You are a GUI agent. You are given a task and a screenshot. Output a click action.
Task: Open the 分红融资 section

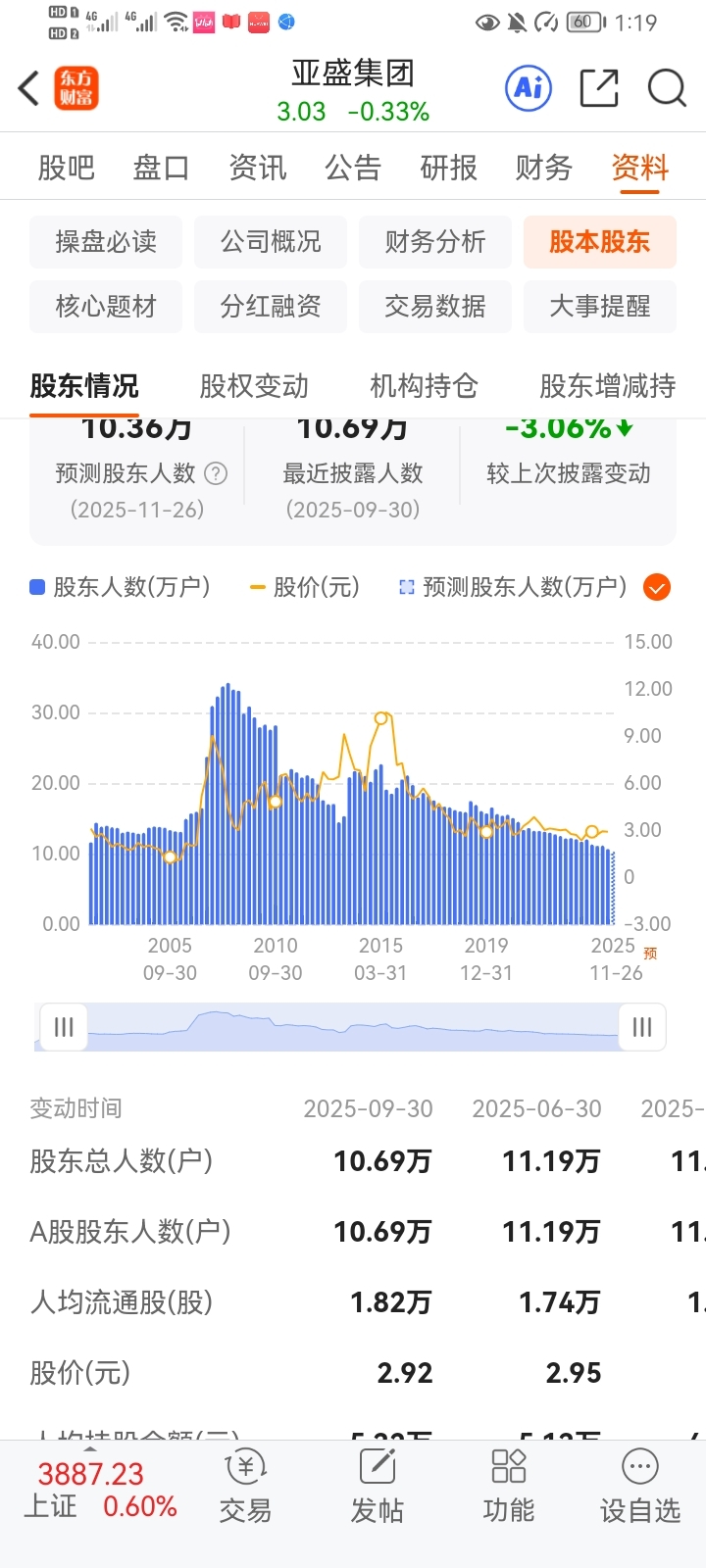pyautogui.click(x=271, y=307)
